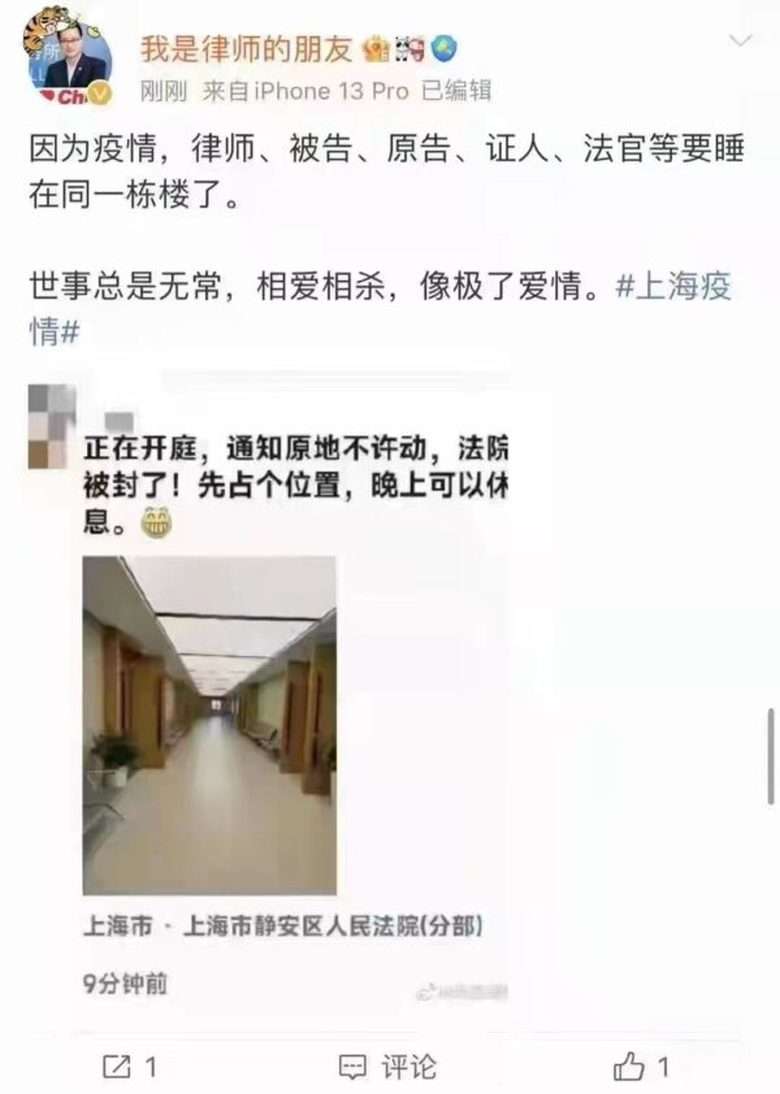This screenshot has width=780, height=1094.
Task: Open profile name 我是律师的朋友
Action: pyautogui.click(x=244, y=48)
